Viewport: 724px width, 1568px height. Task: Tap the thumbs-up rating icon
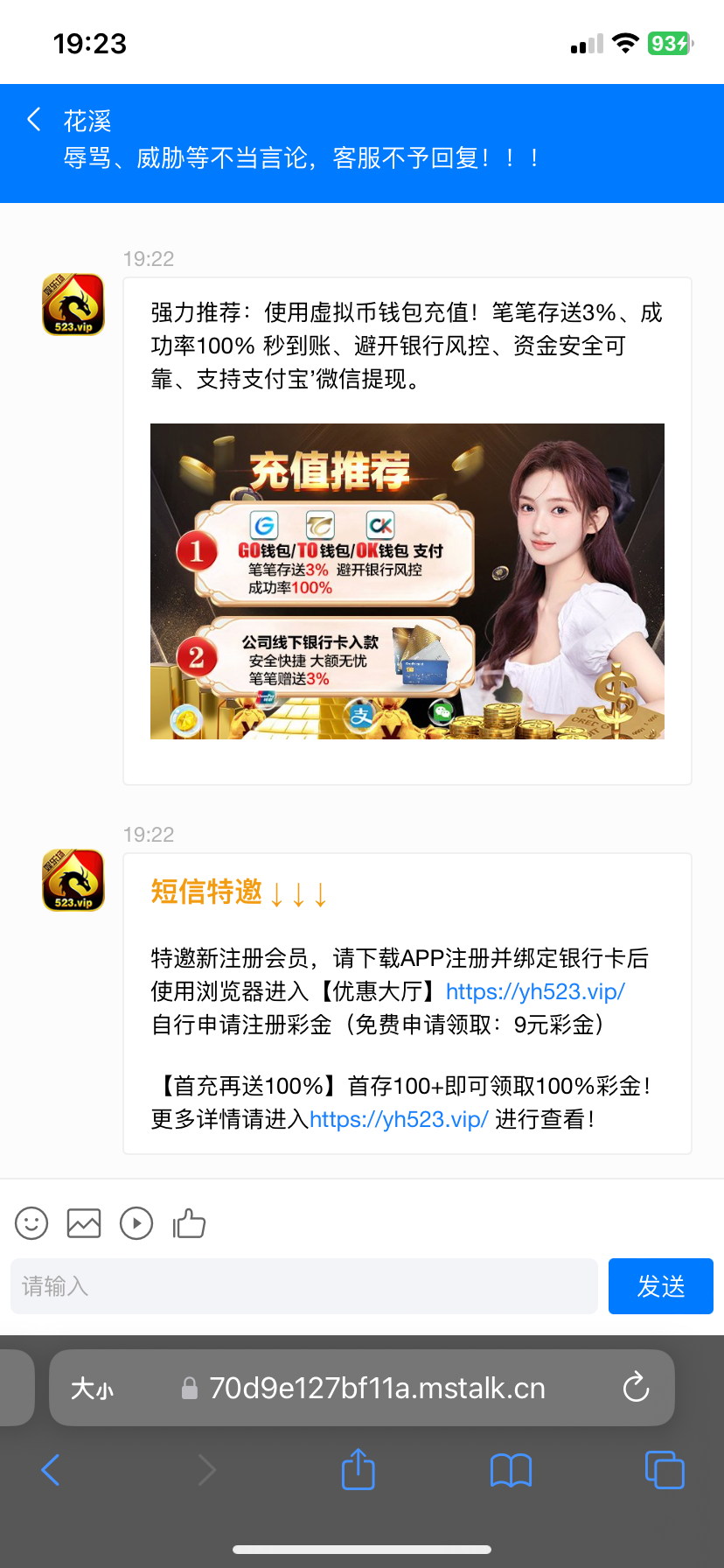(x=189, y=1223)
